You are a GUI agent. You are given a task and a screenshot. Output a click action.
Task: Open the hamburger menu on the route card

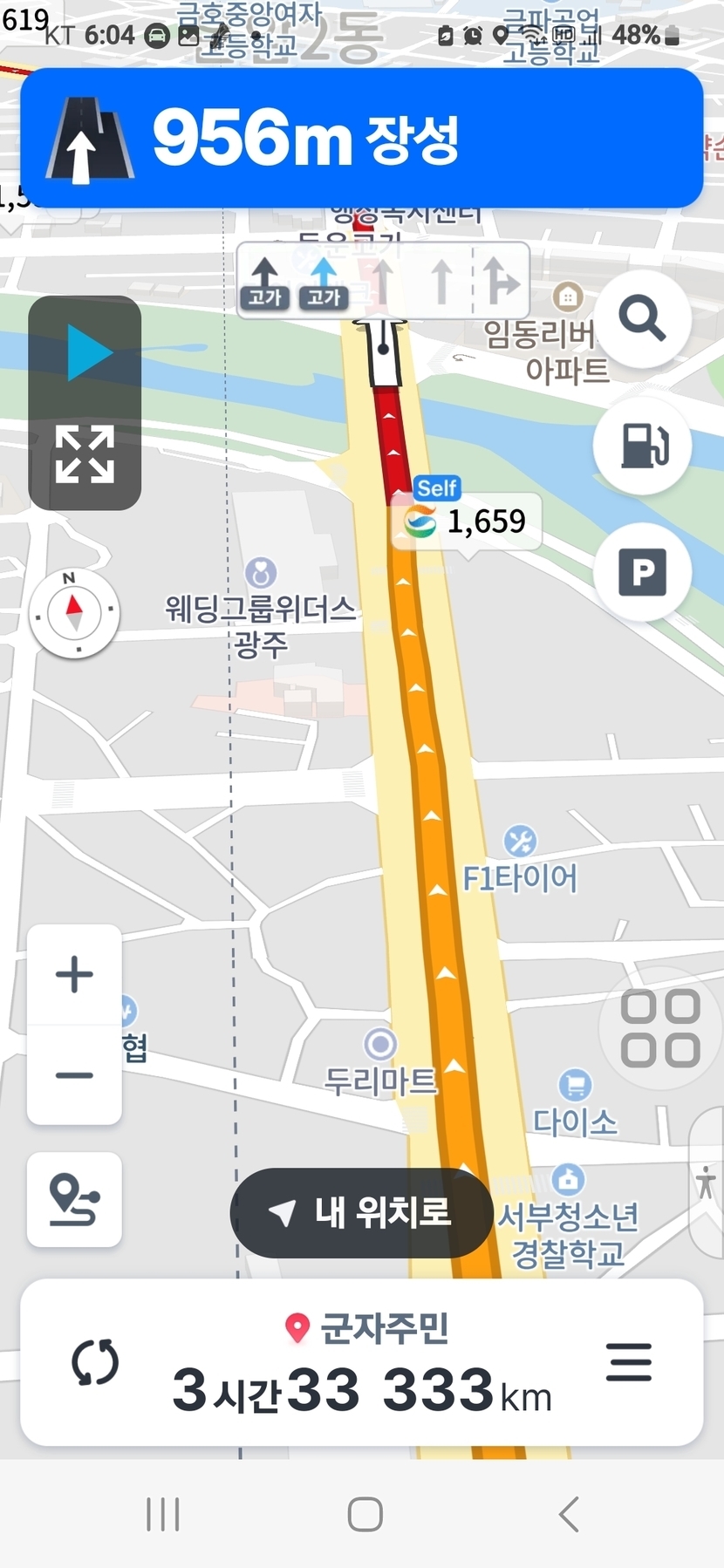(628, 1362)
